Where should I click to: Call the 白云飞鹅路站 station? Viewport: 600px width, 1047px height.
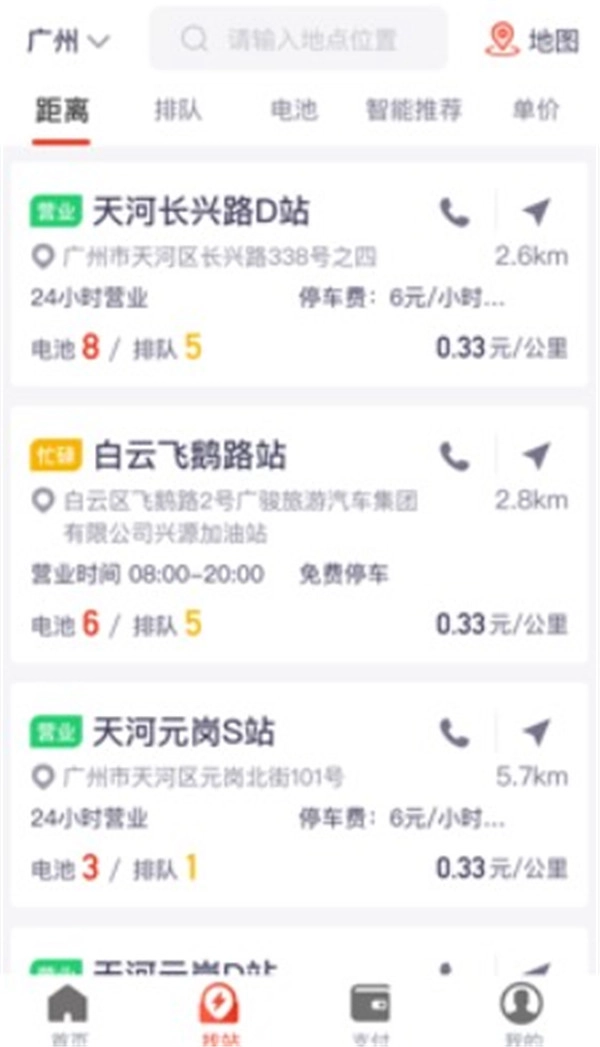pyautogui.click(x=455, y=456)
